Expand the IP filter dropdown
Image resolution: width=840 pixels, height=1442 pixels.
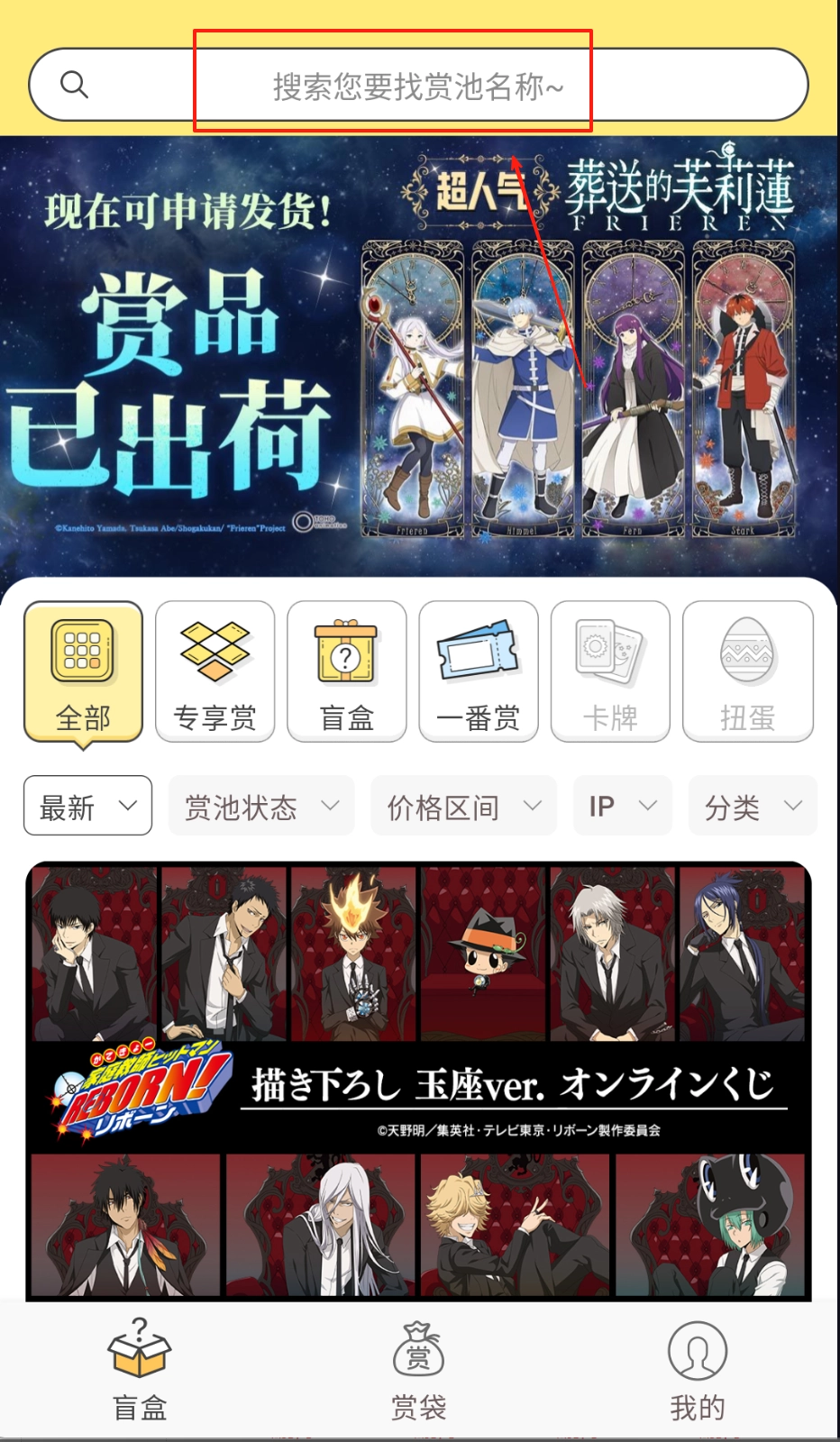[622, 806]
